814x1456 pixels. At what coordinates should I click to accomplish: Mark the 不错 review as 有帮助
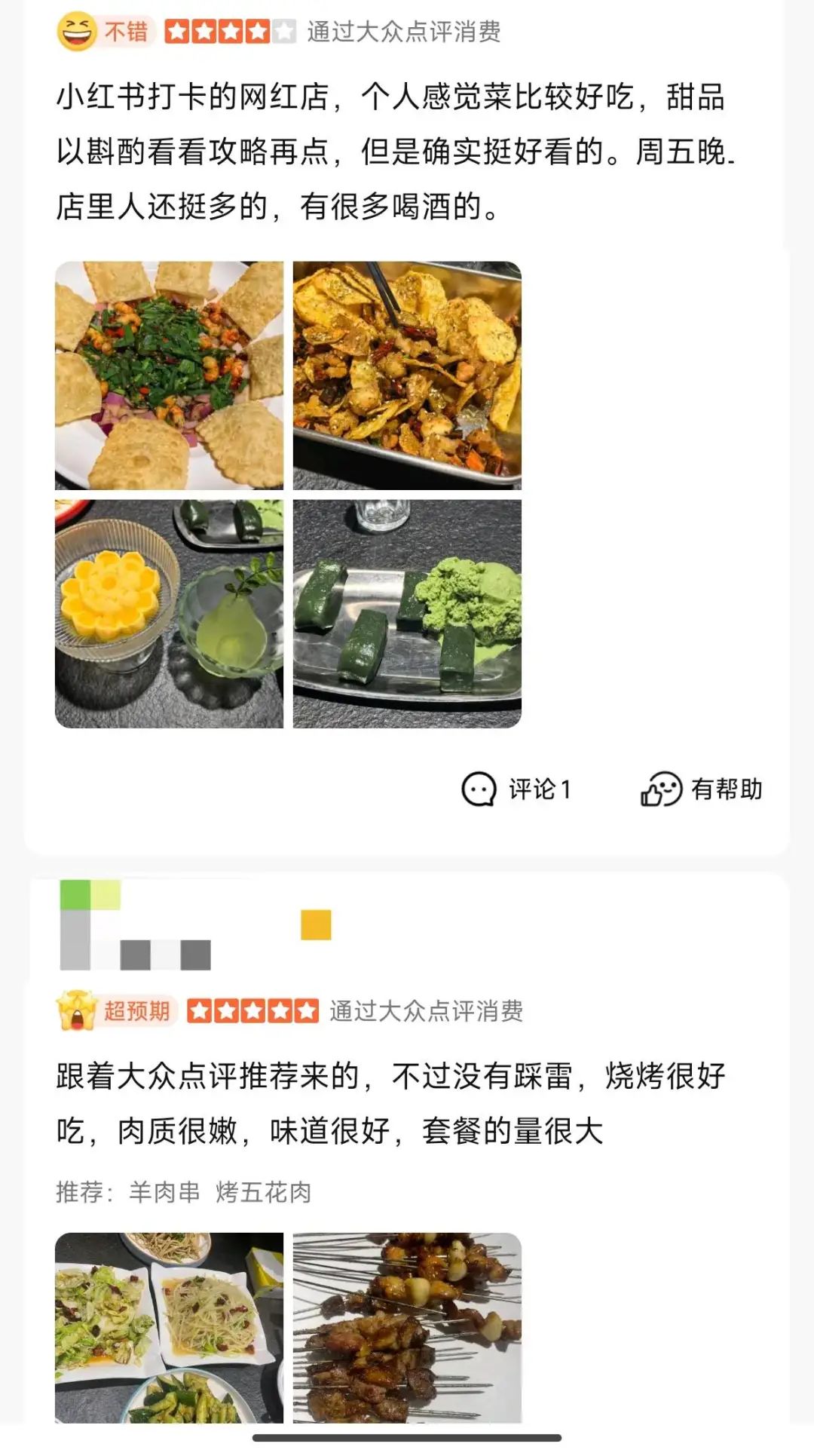click(702, 789)
